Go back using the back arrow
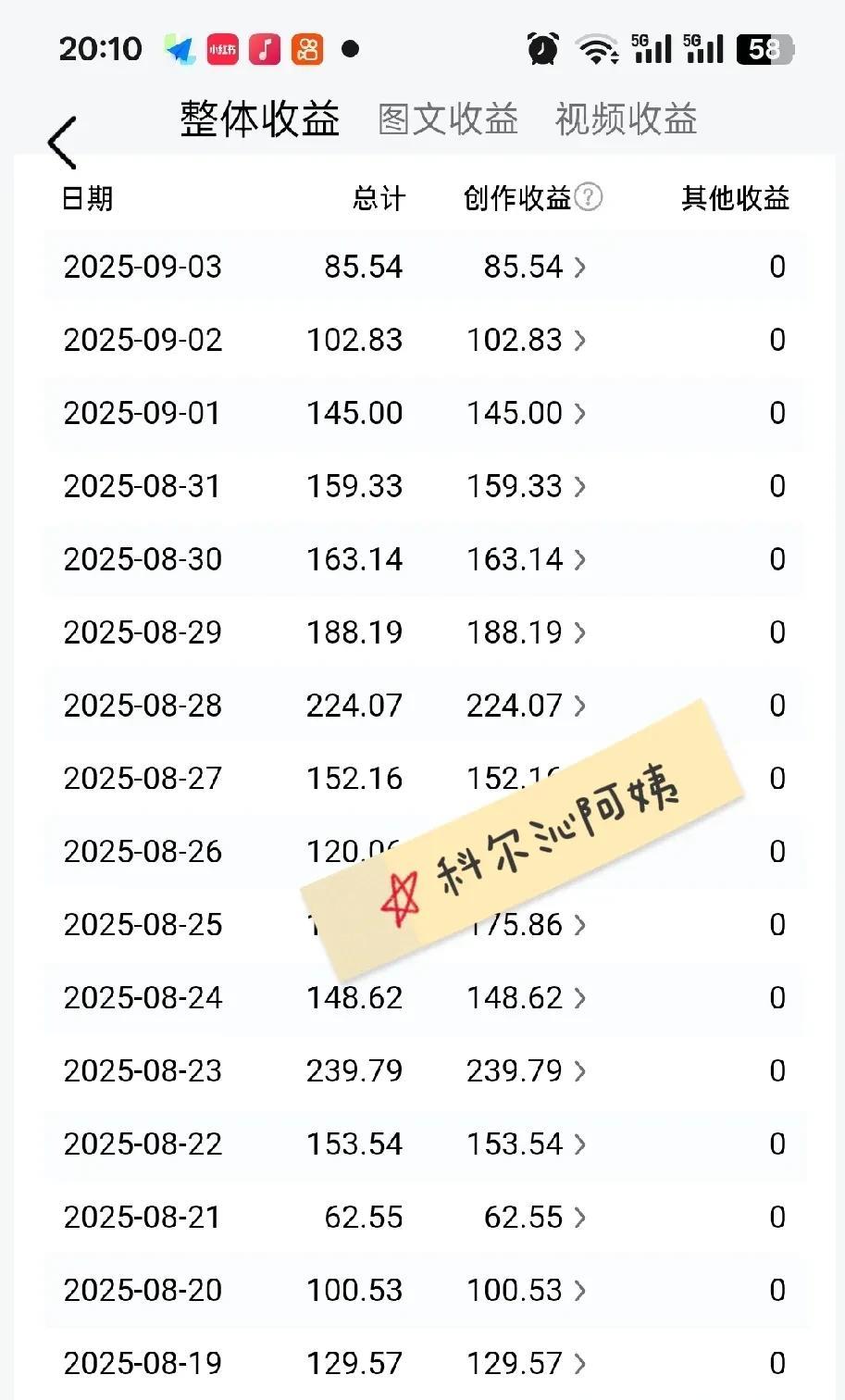The height and width of the screenshot is (1400, 845). pos(62,143)
